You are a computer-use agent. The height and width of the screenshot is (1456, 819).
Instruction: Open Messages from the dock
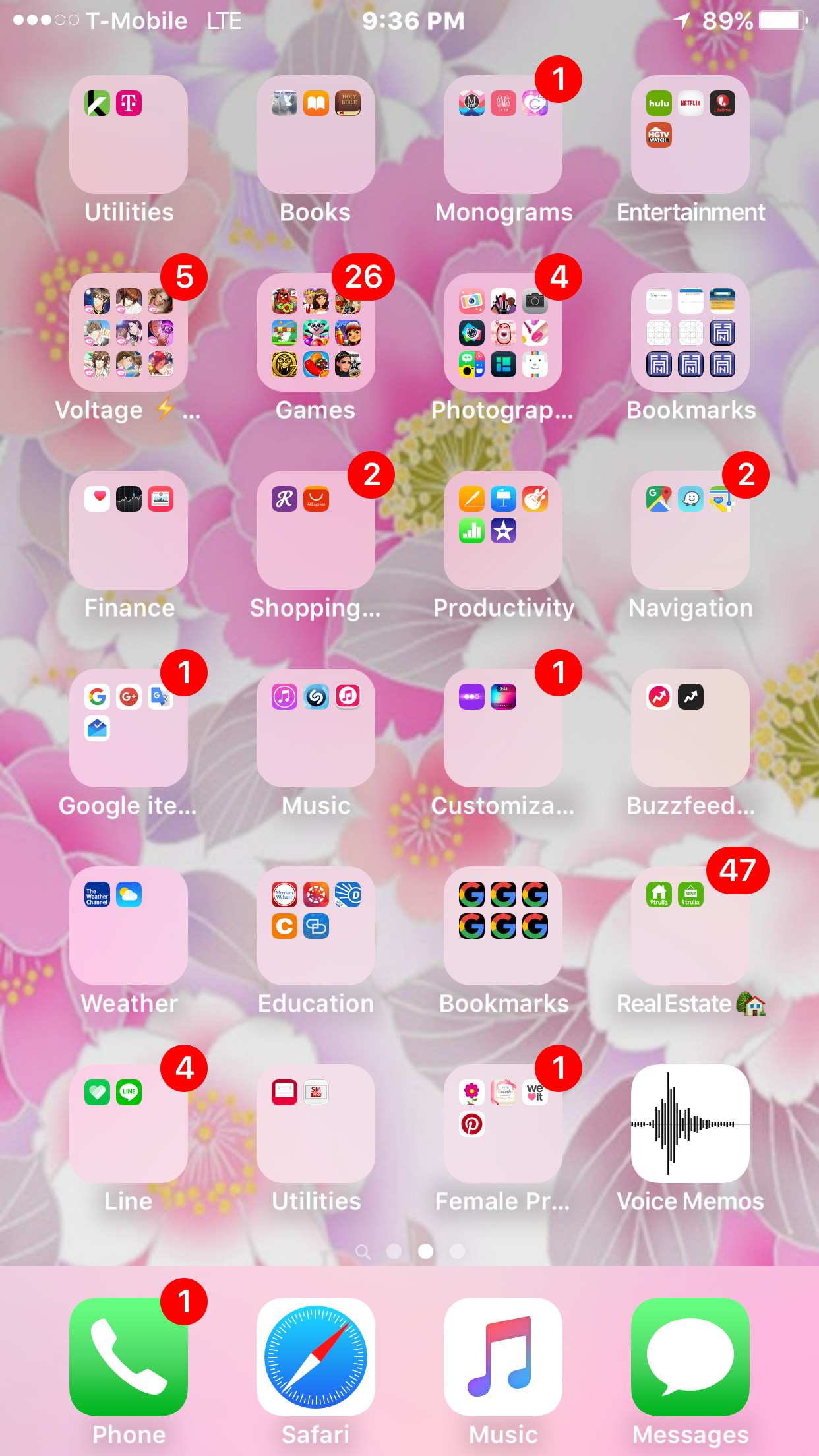pos(690,1357)
